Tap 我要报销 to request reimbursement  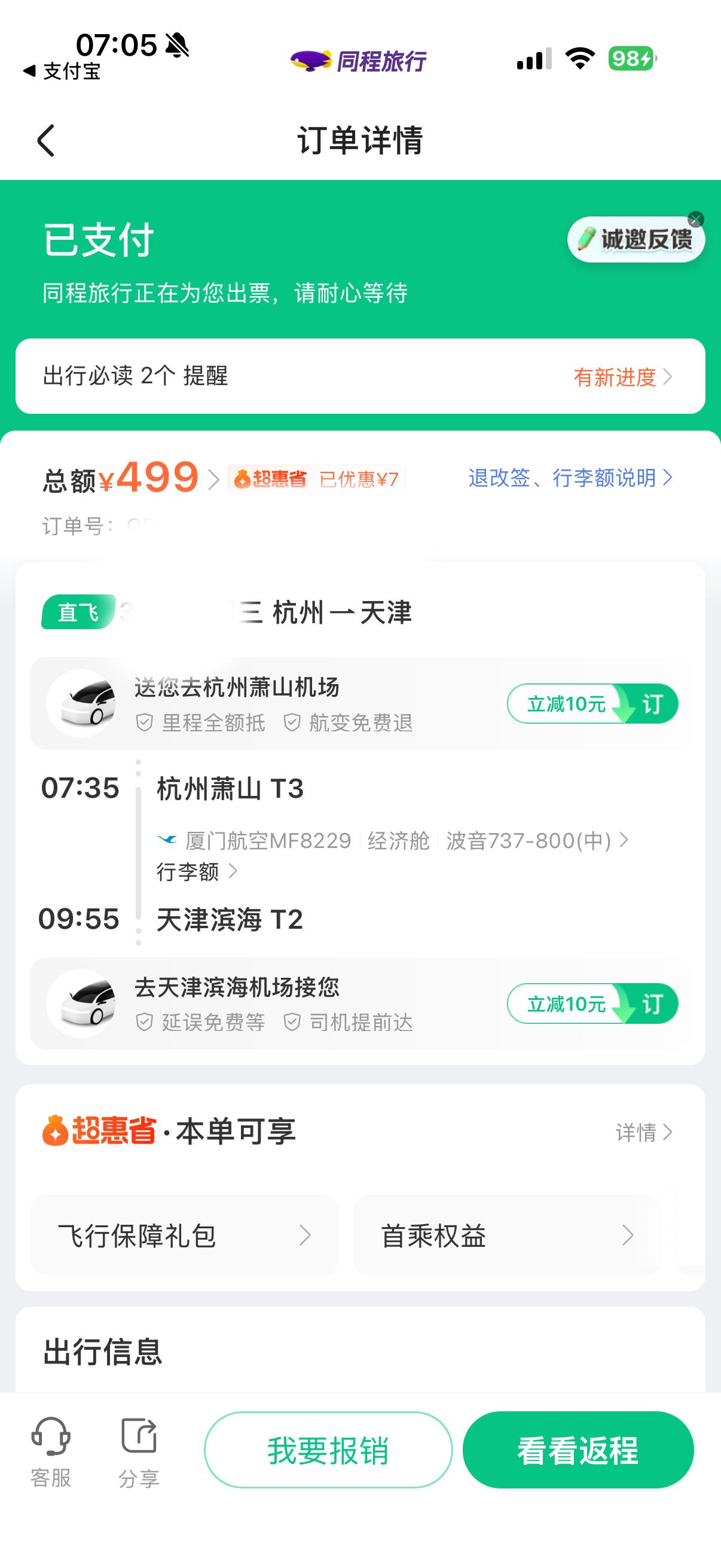point(328,1450)
